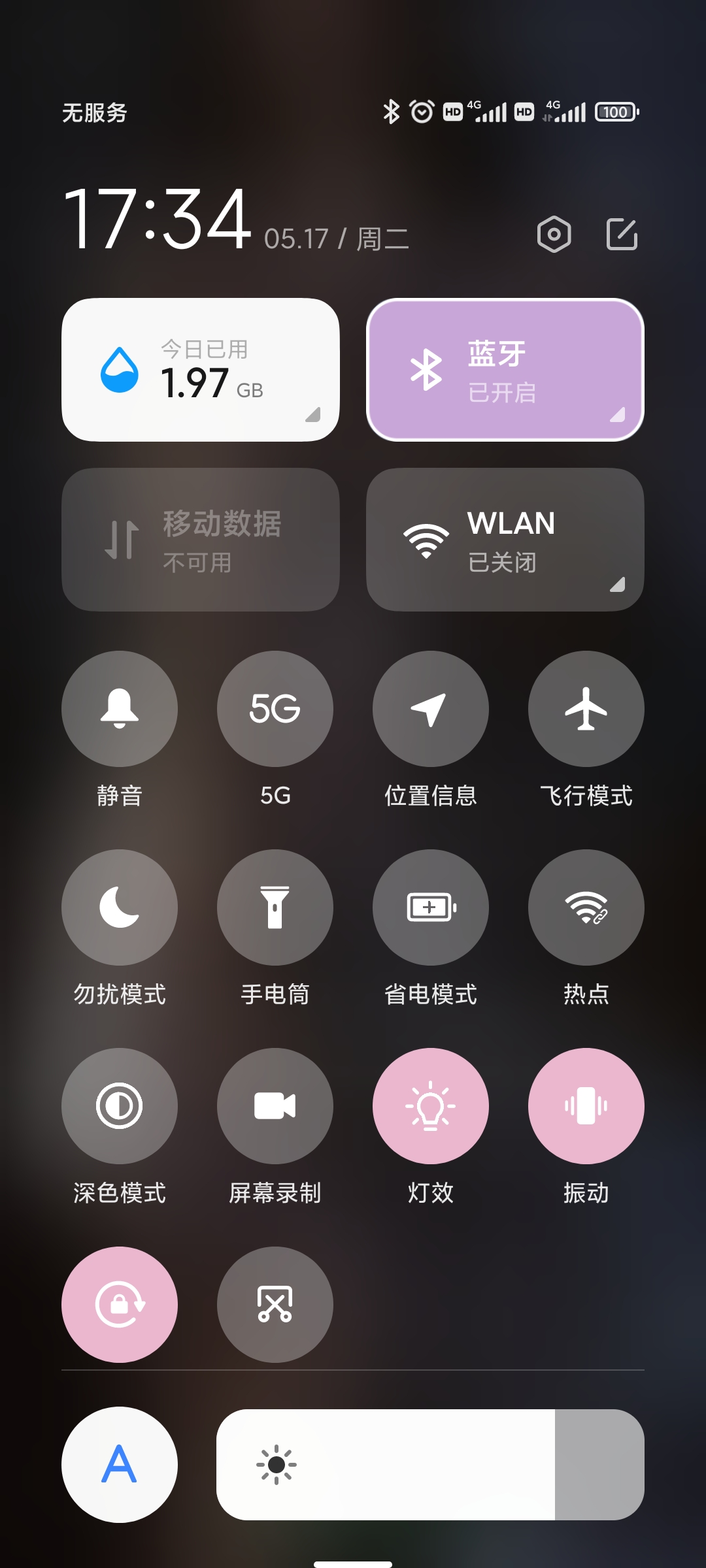Toggle auto brightness A button
Screen dimensions: 706x1568
(x=120, y=1465)
